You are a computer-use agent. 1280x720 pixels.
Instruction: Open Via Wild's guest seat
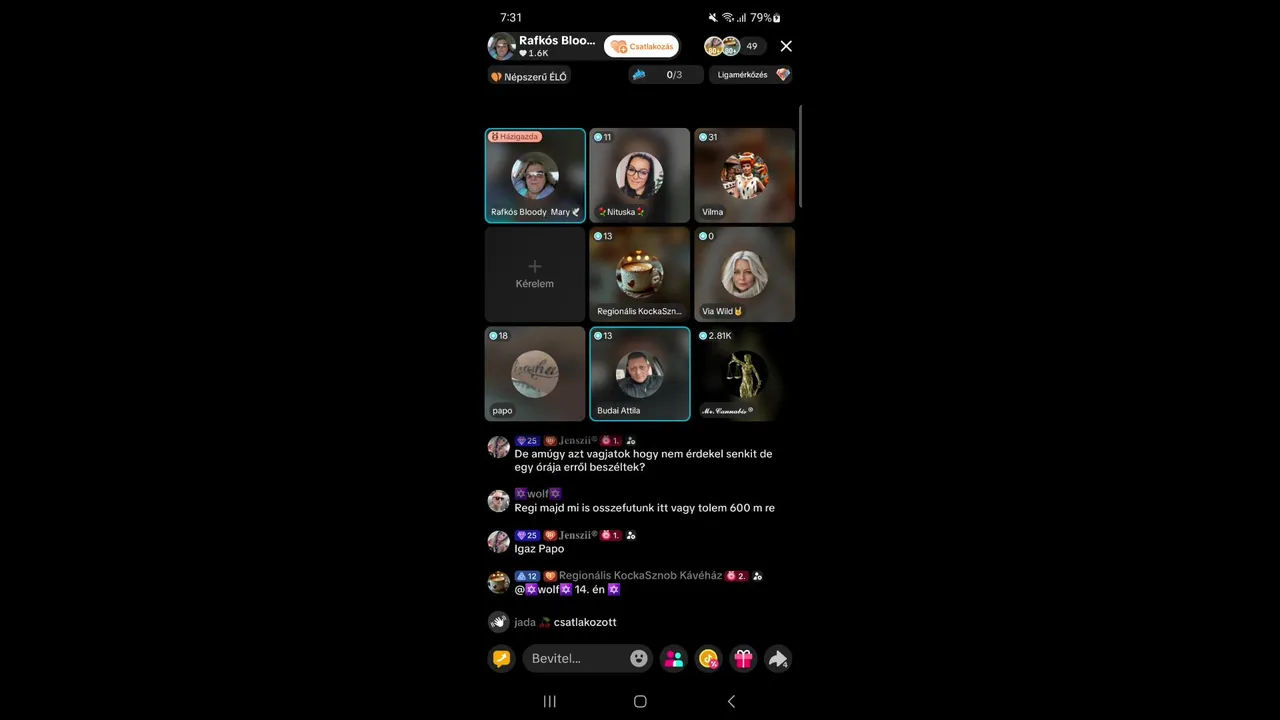click(x=744, y=274)
